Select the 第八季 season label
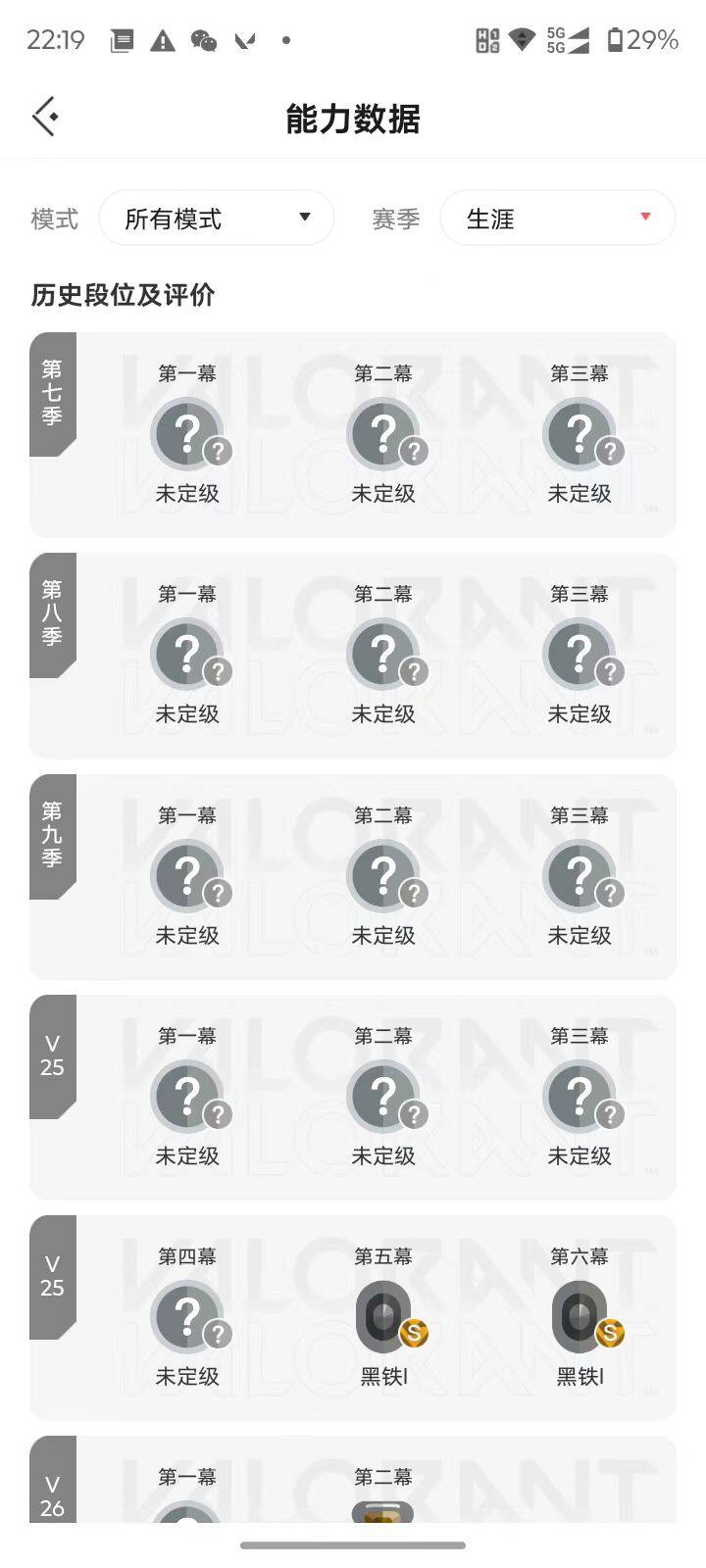 click(x=53, y=615)
